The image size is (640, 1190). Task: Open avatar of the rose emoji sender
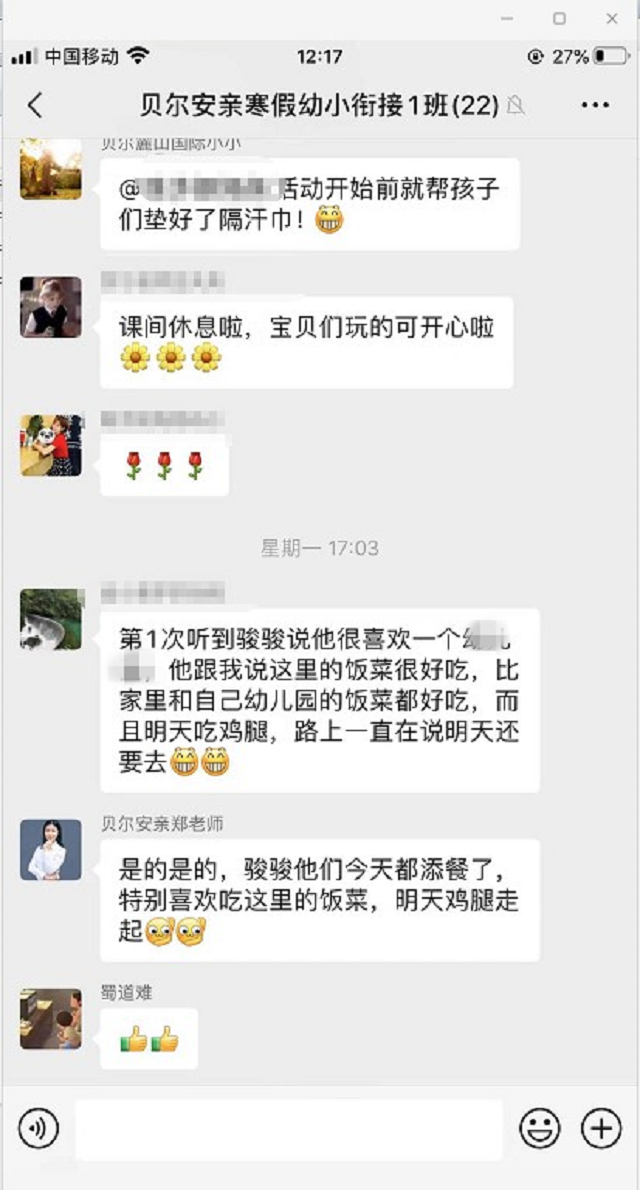[51, 445]
